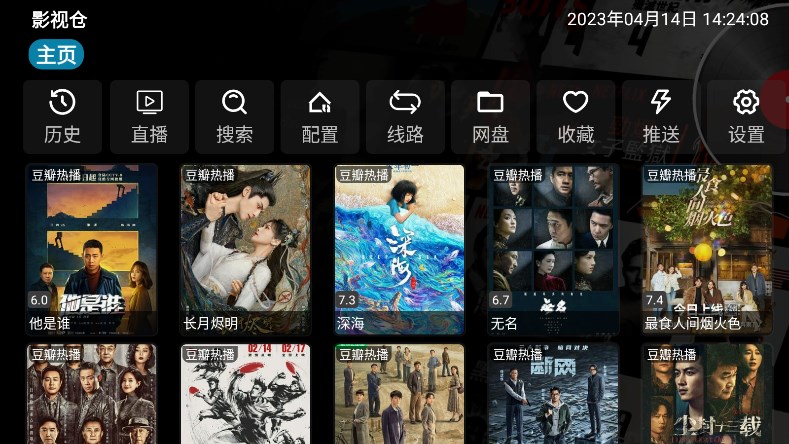View details for 深海

pos(399,249)
